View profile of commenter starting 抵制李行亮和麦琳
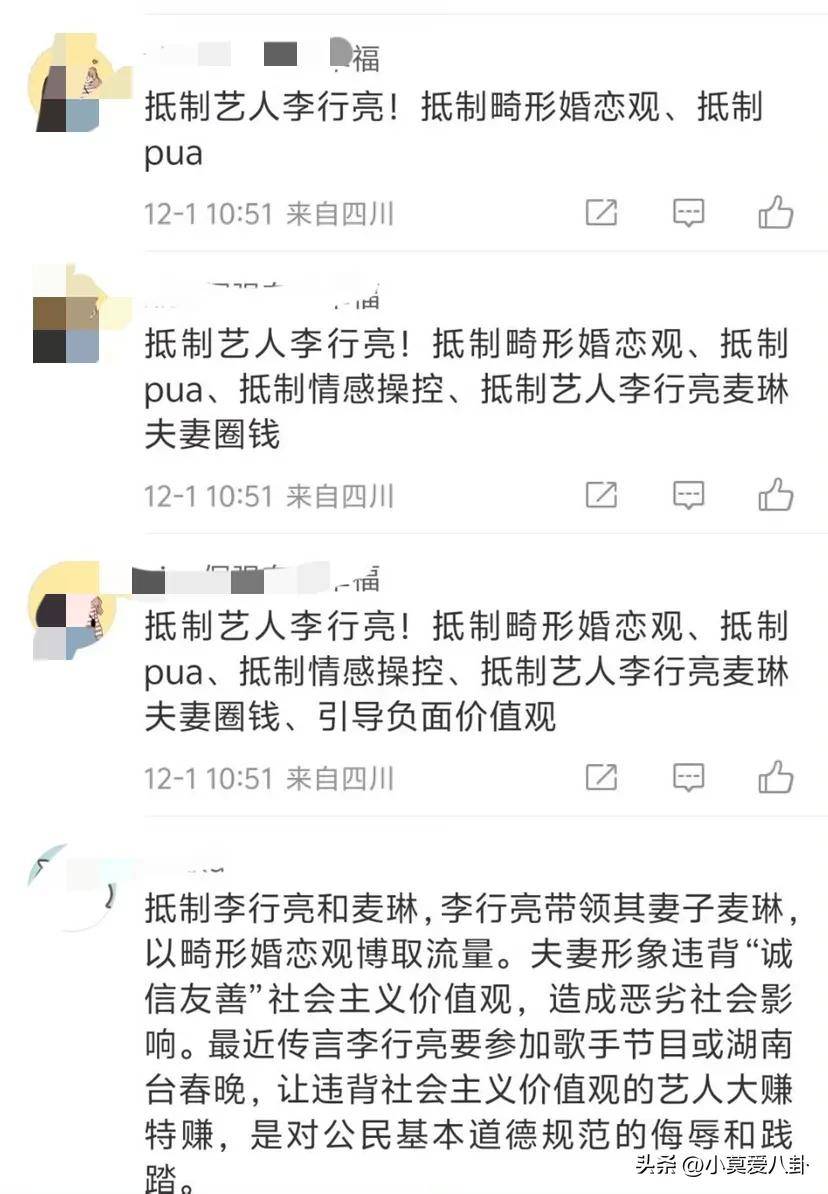 tap(70, 886)
